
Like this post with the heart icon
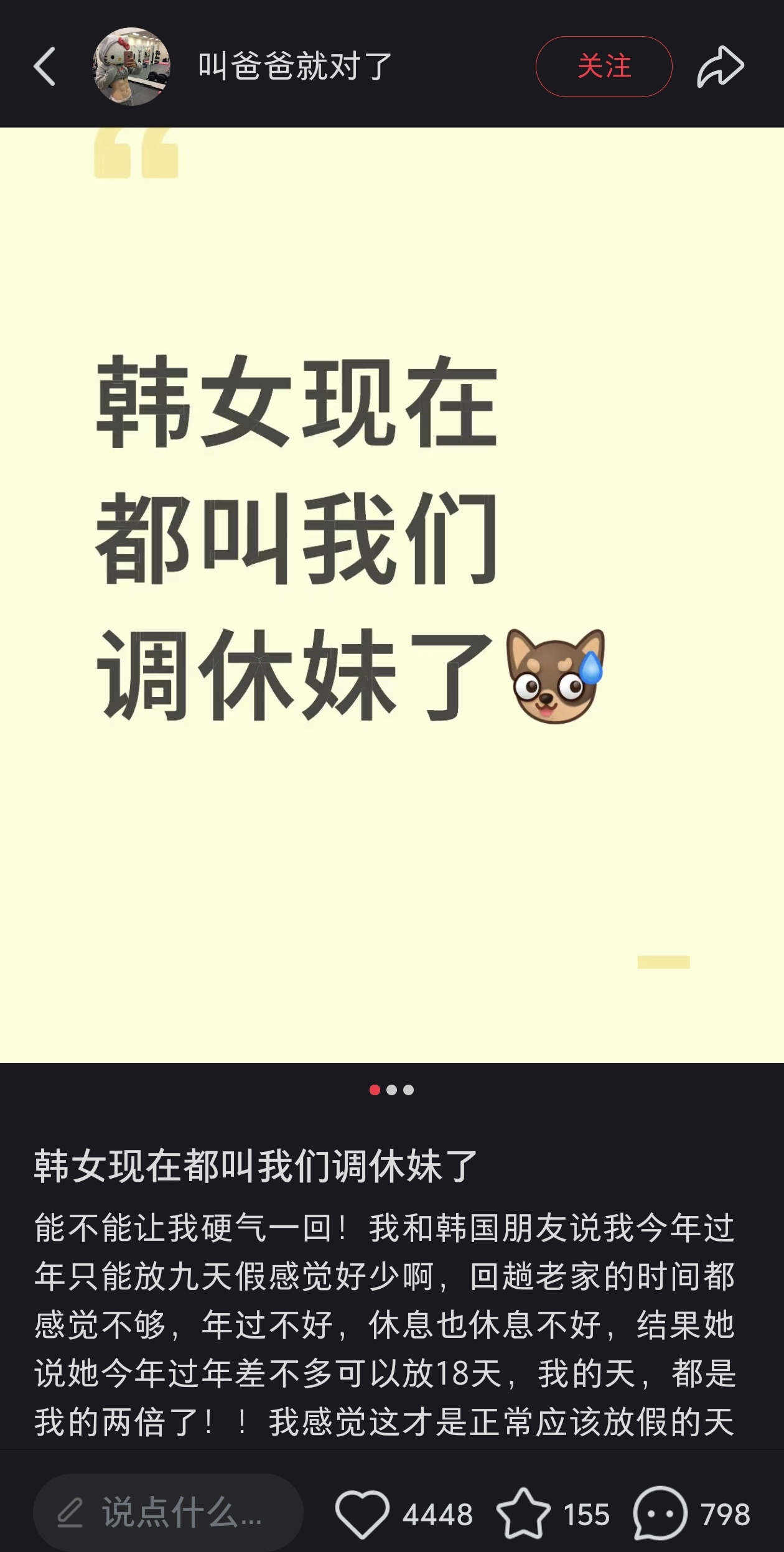click(362, 1513)
